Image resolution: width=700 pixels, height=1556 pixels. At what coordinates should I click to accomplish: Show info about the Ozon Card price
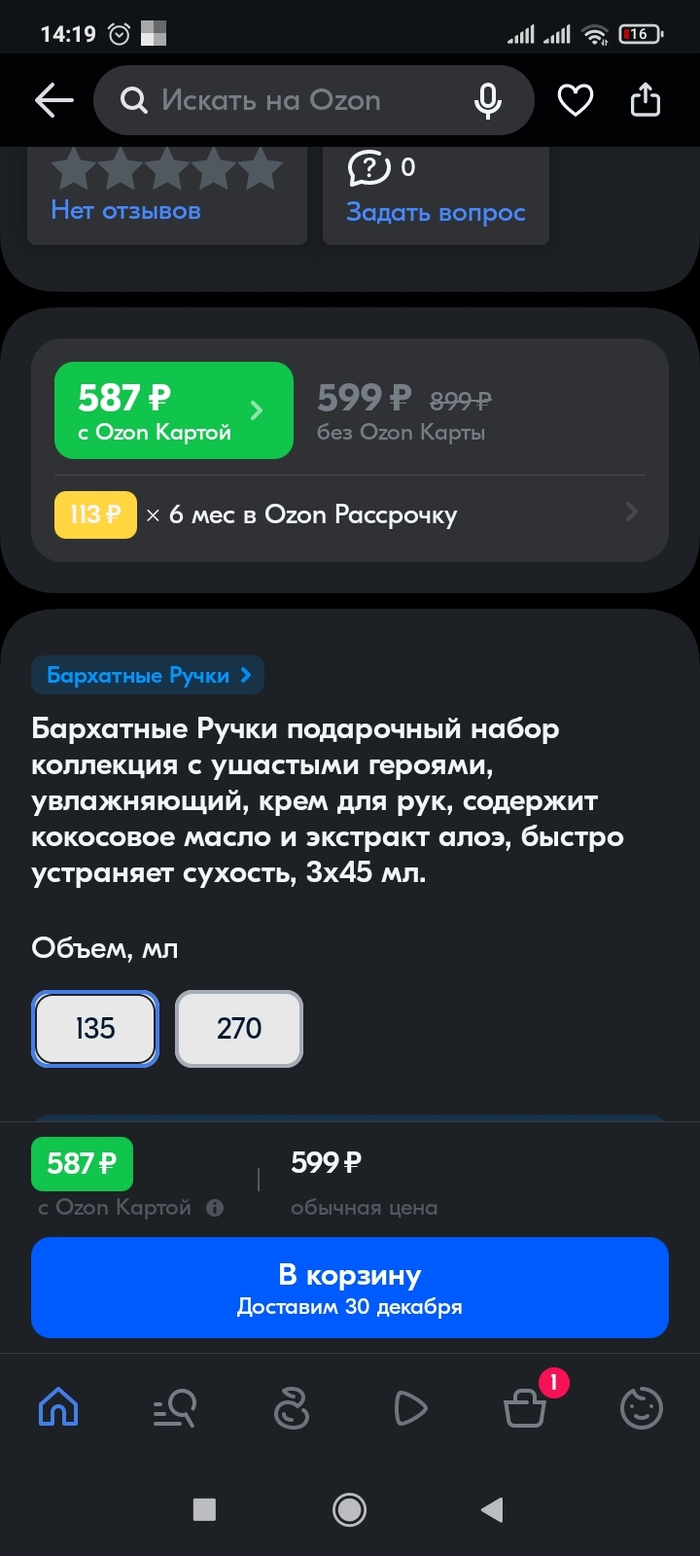pyautogui.click(x=214, y=1208)
